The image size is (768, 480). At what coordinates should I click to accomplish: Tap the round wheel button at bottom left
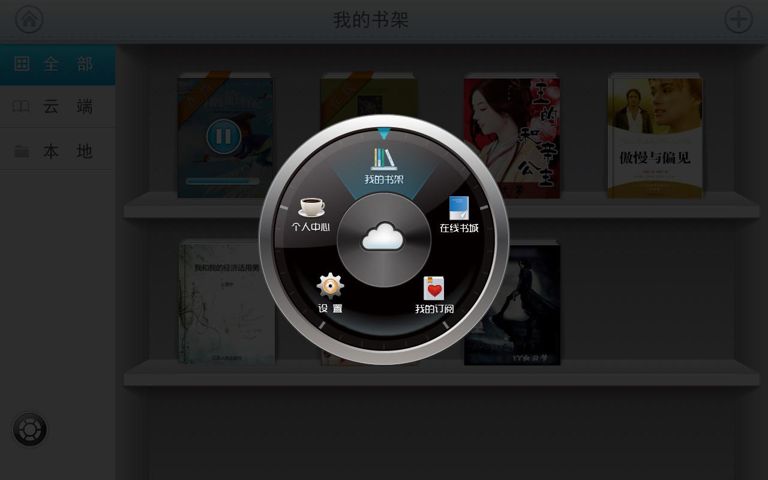click(30, 430)
